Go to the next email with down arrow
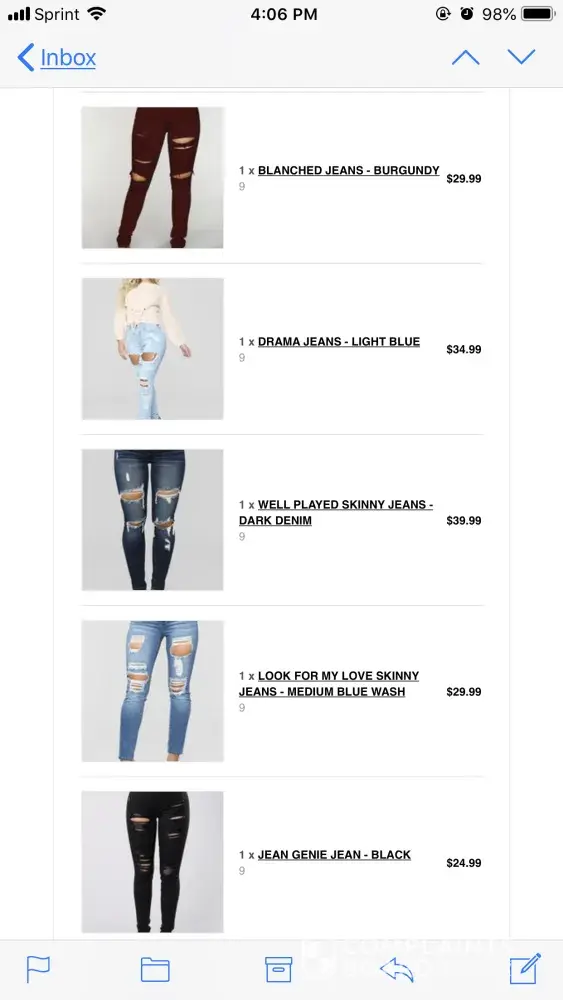The width and height of the screenshot is (563, 1000). point(522,57)
